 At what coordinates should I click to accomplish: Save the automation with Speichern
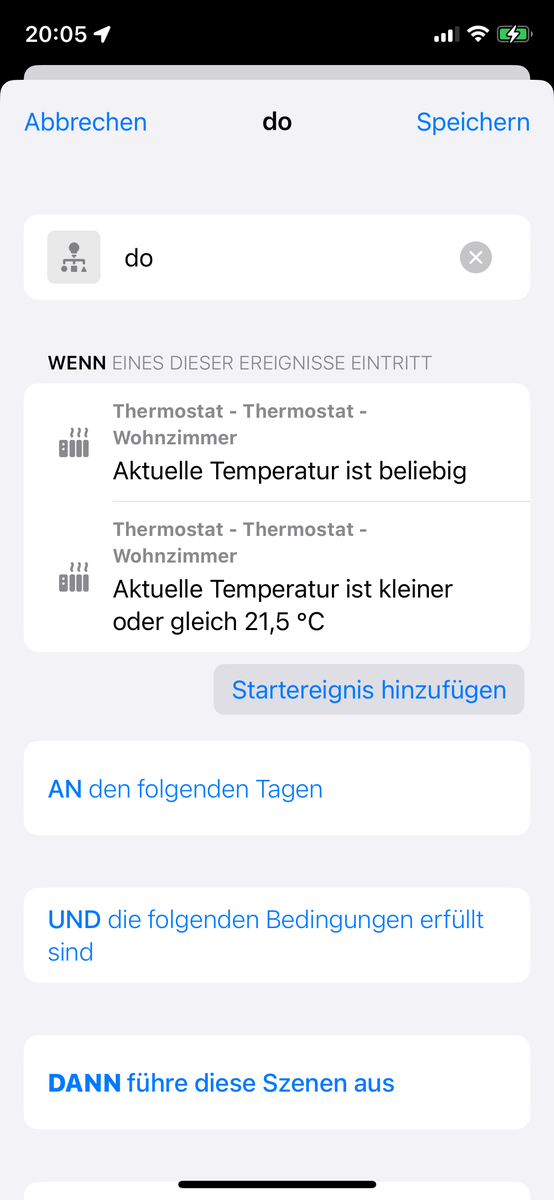[473, 122]
